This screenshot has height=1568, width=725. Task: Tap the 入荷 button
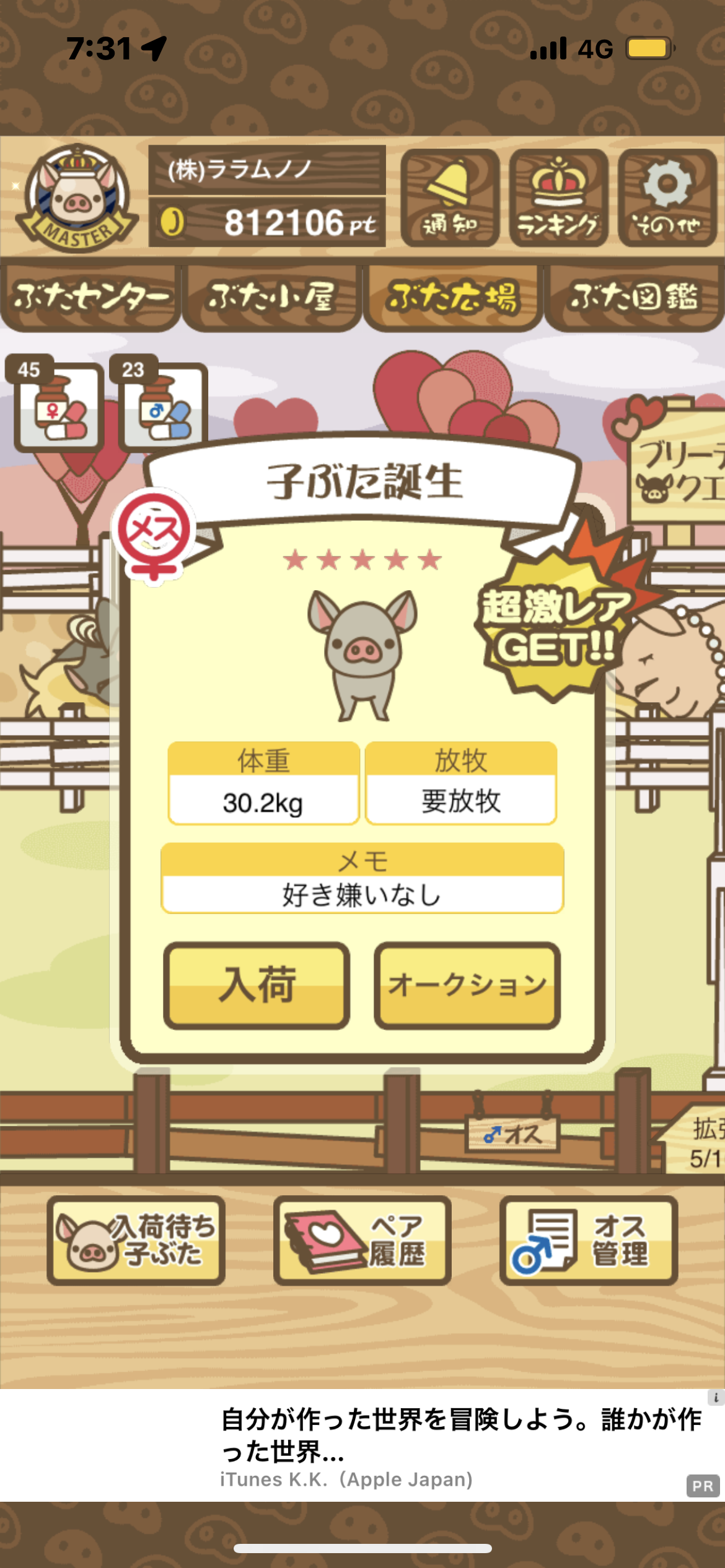pyautogui.click(x=257, y=985)
